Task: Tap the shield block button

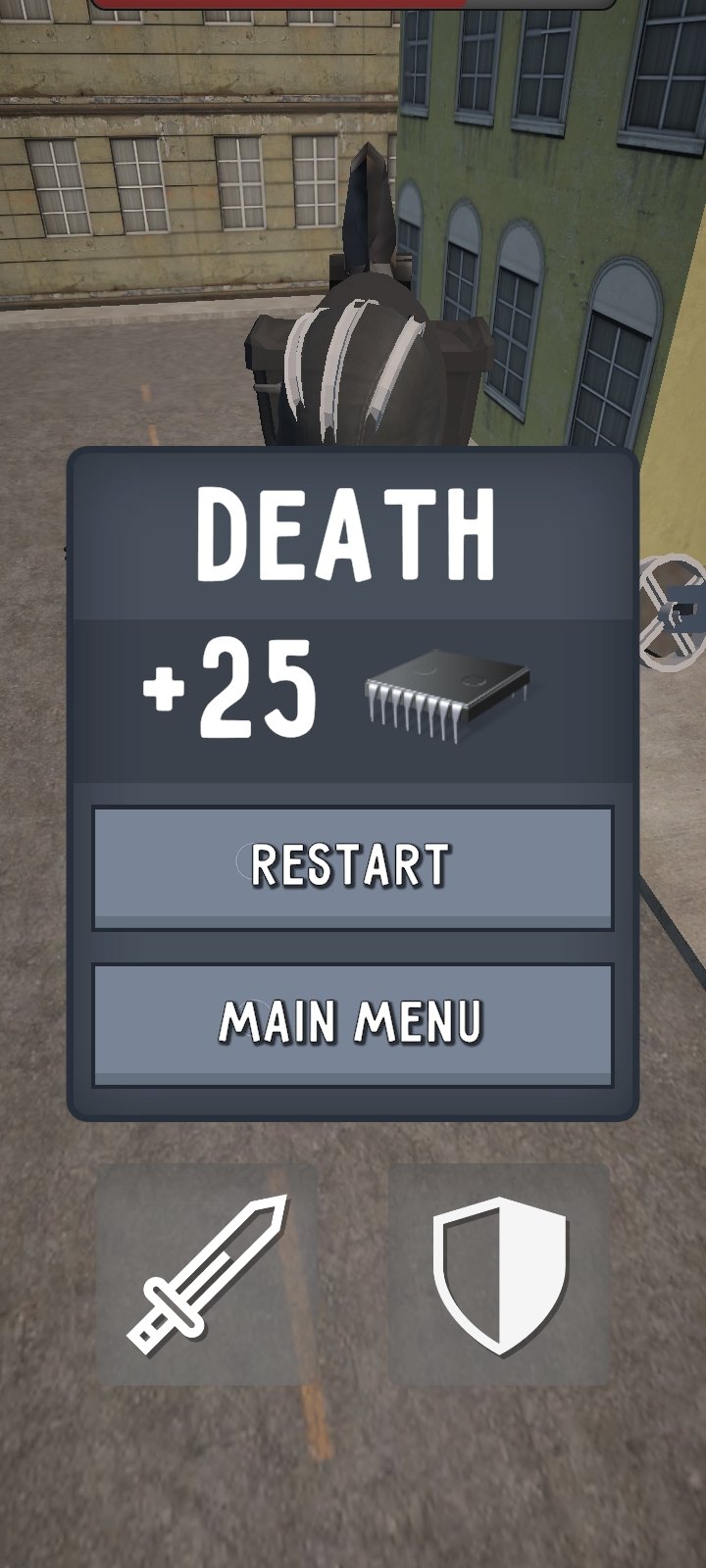Action: click(499, 1274)
